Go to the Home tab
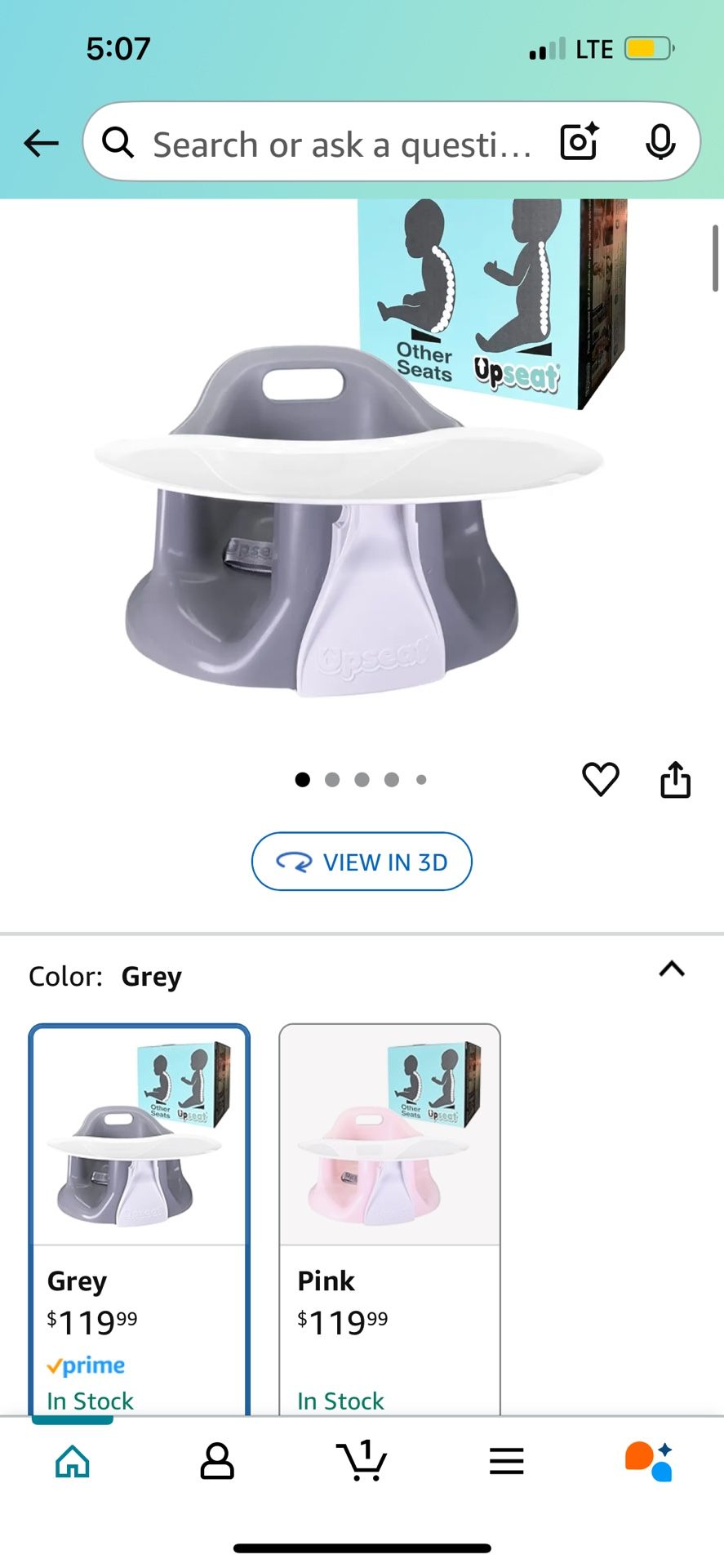 point(73,1461)
